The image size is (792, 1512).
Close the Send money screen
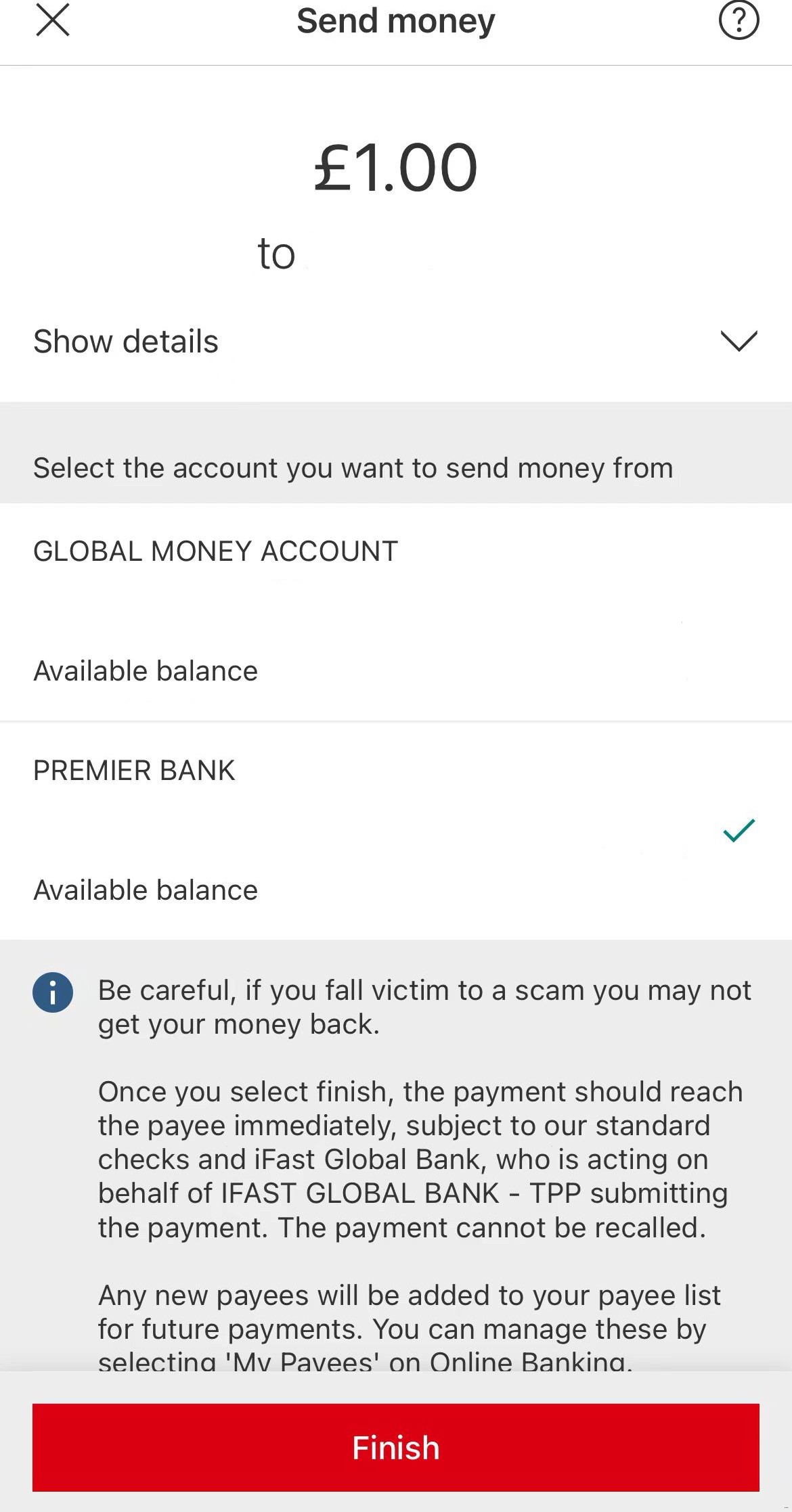tap(53, 20)
